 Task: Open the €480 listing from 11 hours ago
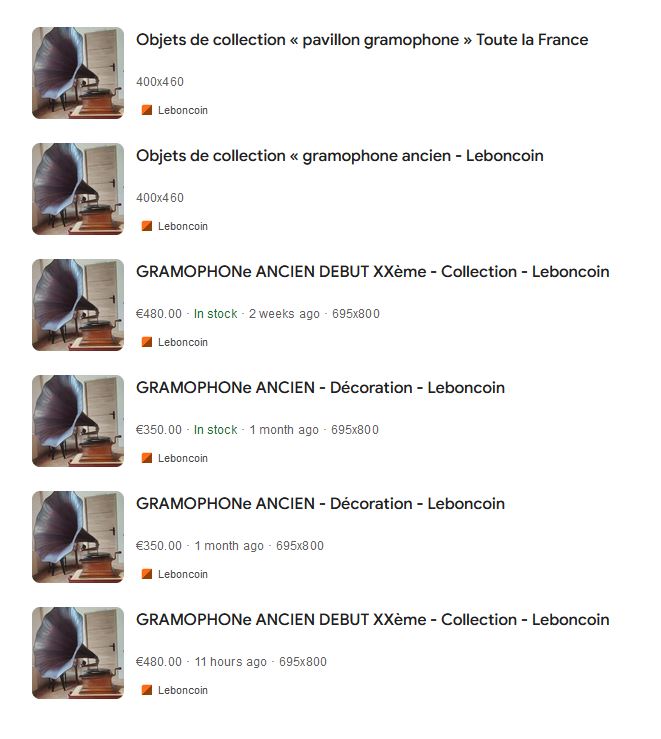coord(372,621)
